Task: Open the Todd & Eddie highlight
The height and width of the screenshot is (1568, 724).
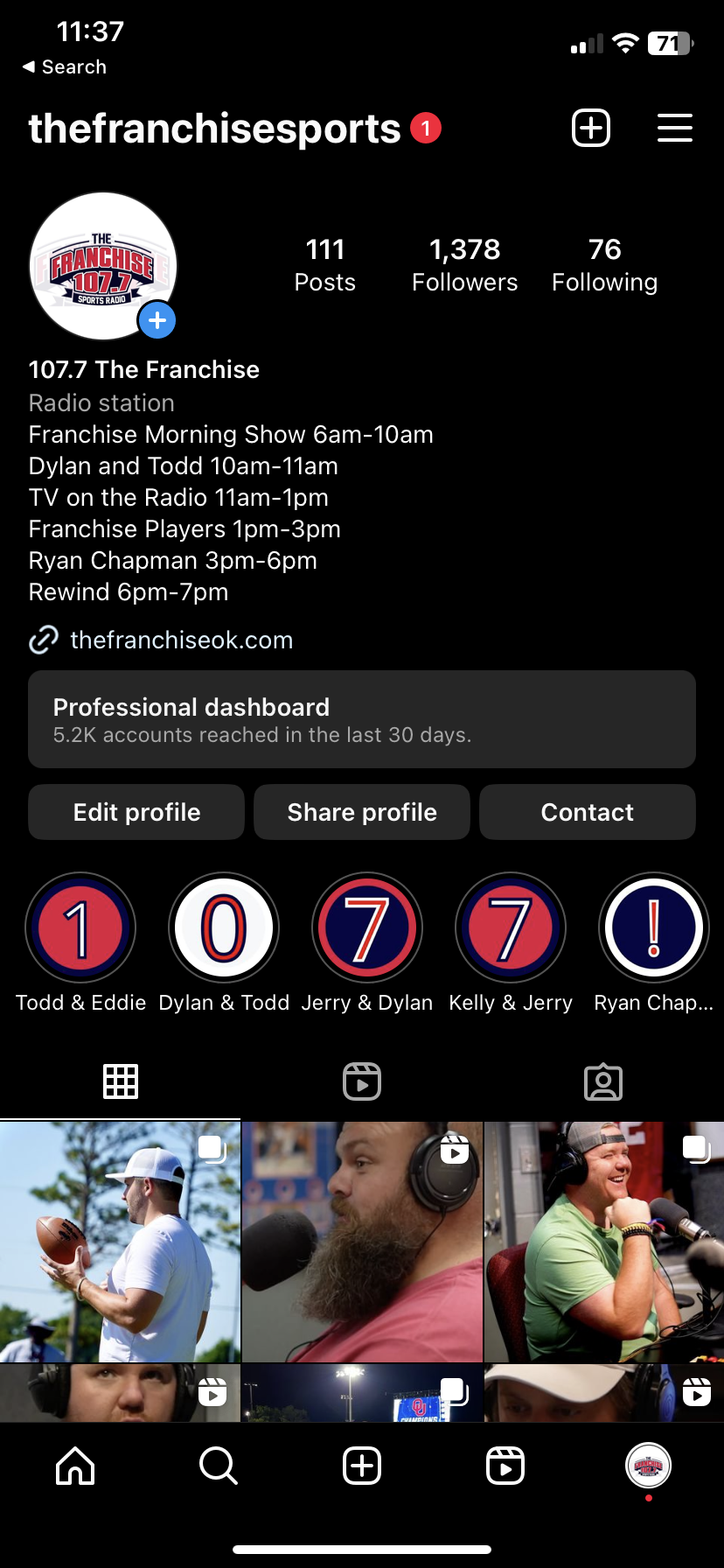Action: click(80, 927)
